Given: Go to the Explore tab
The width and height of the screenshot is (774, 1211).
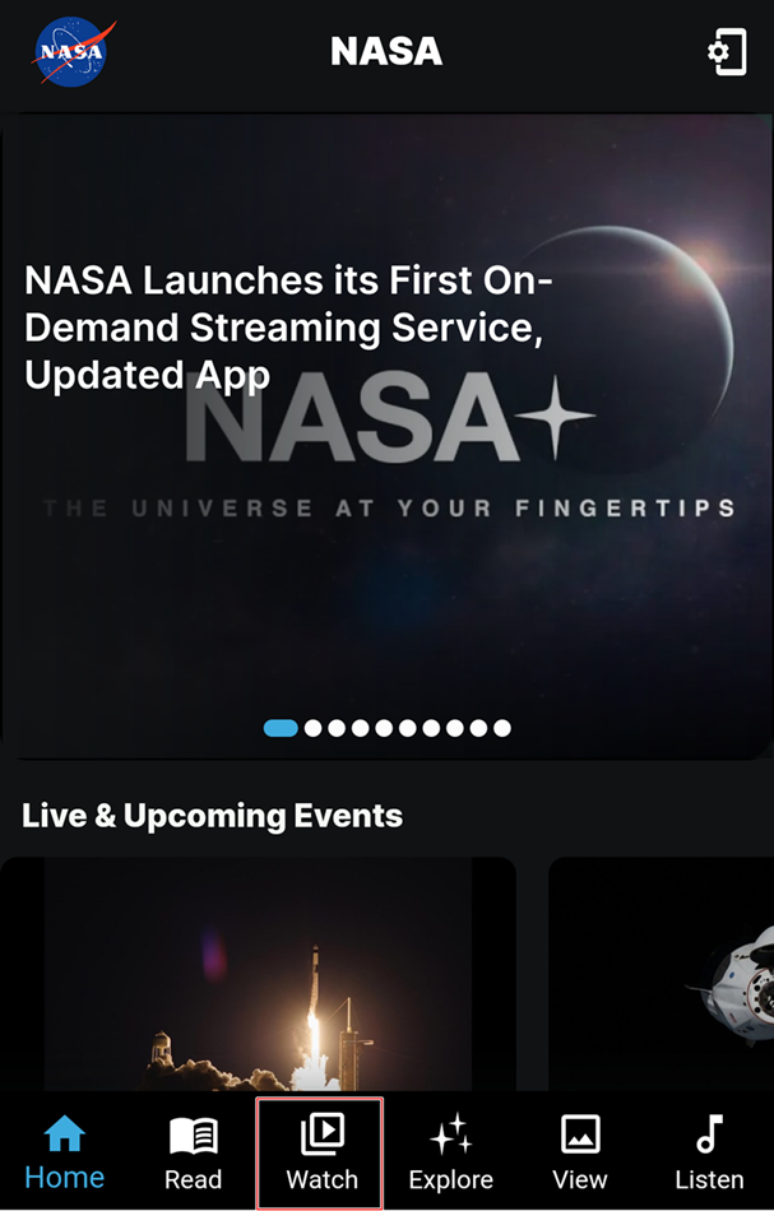Looking at the screenshot, I should point(450,1153).
